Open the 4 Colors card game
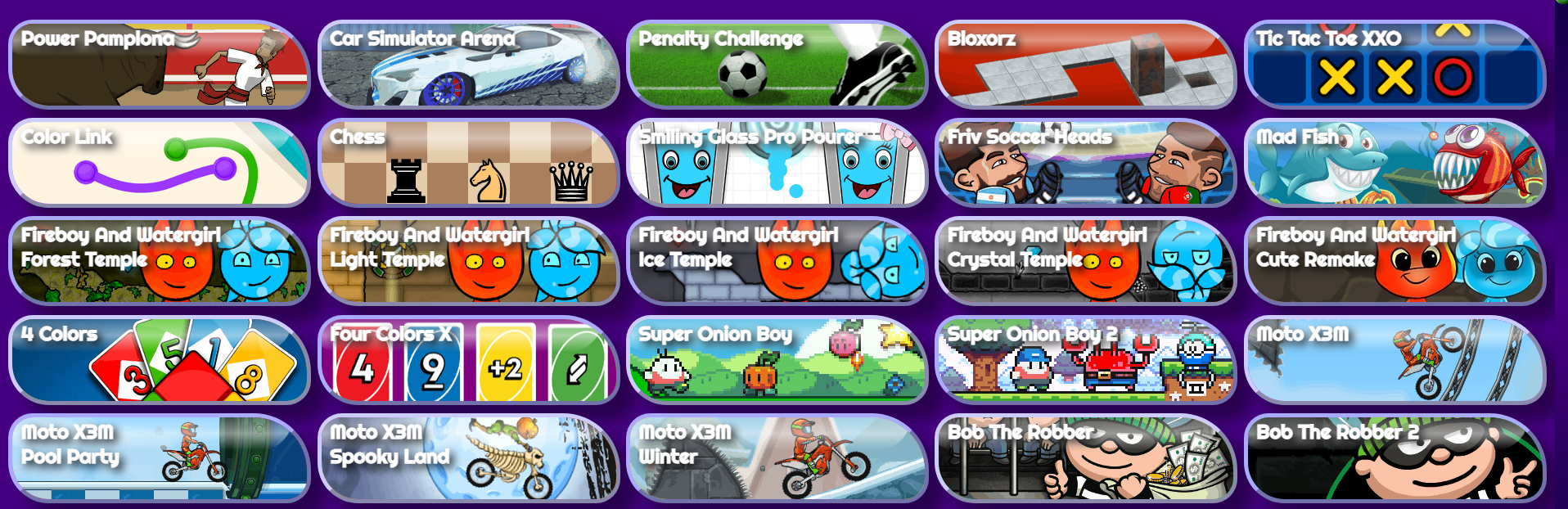Screen dimensions: 1568x509 (x=160, y=360)
